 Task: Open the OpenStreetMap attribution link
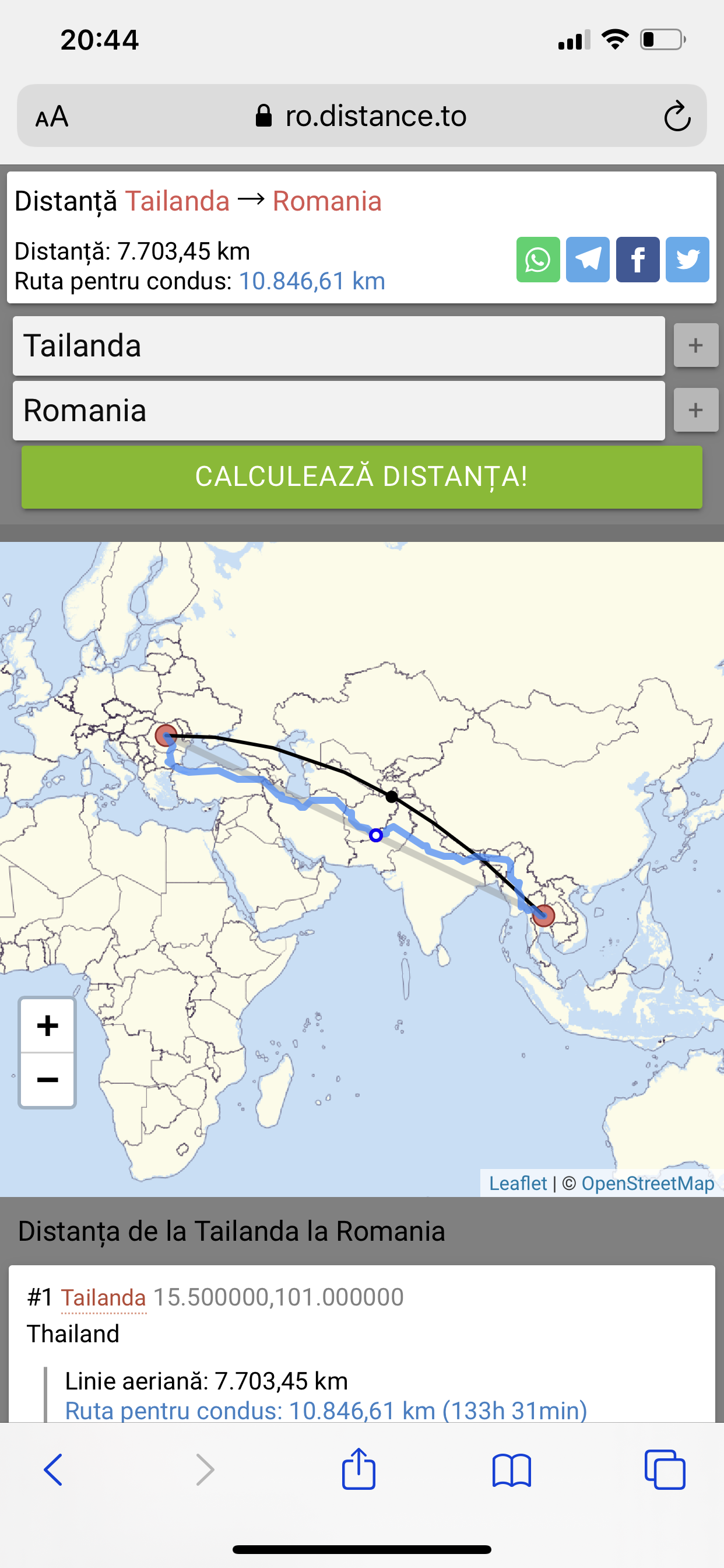648,1184
